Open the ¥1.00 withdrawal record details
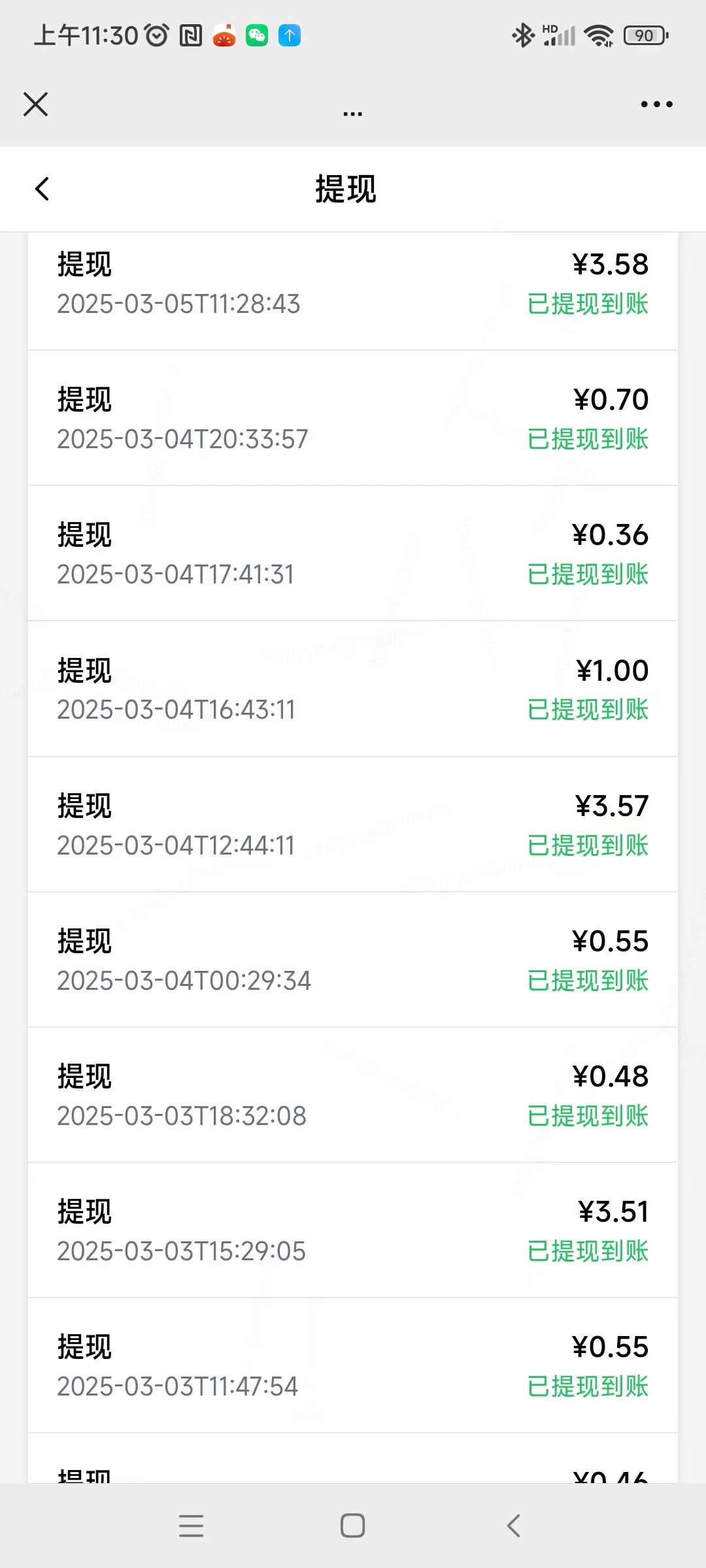Viewport: 706px width, 1568px height. coord(353,689)
